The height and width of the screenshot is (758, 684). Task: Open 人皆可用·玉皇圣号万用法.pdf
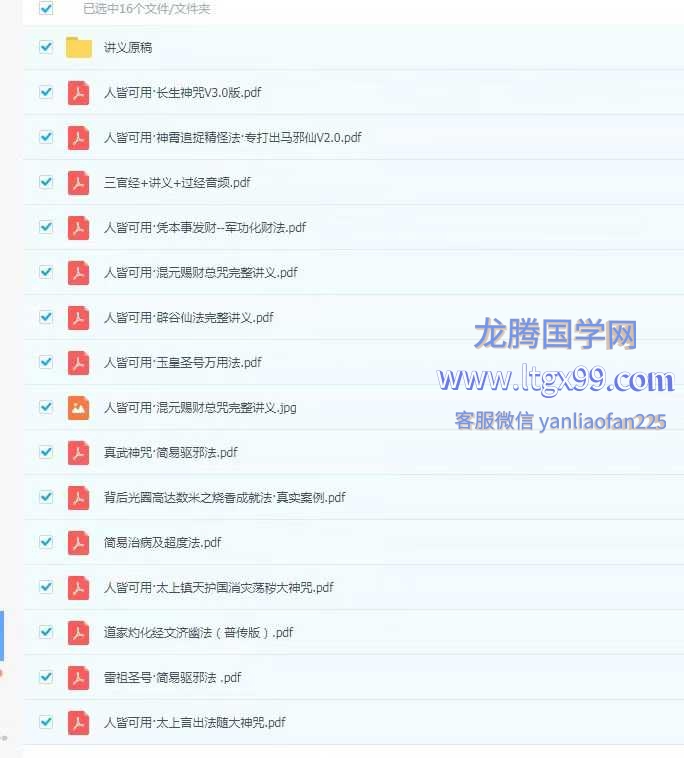[x=182, y=363]
